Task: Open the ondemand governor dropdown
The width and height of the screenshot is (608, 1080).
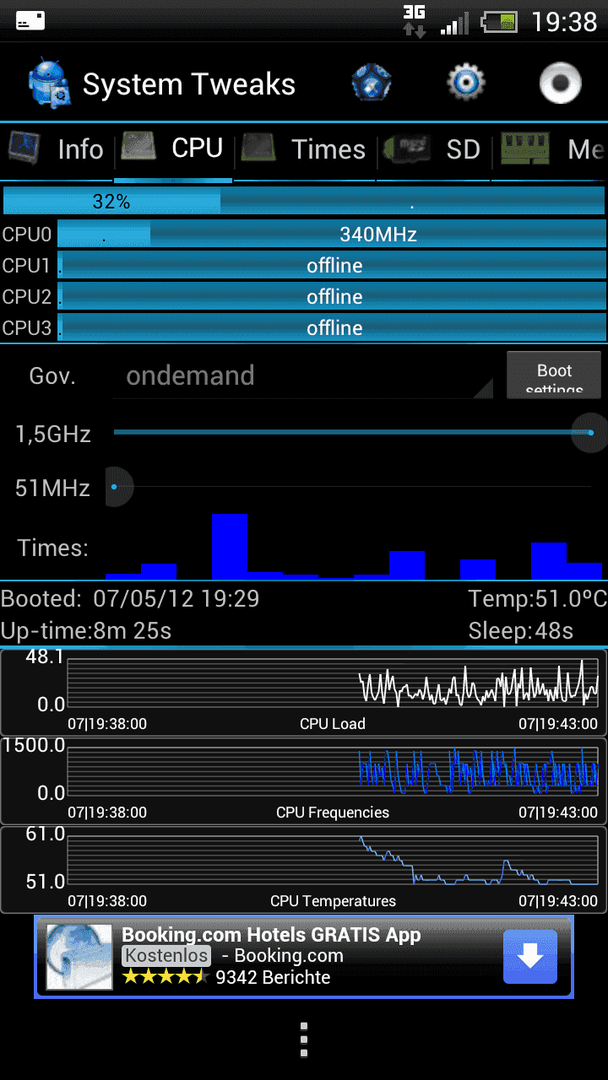Action: tap(303, 376)
